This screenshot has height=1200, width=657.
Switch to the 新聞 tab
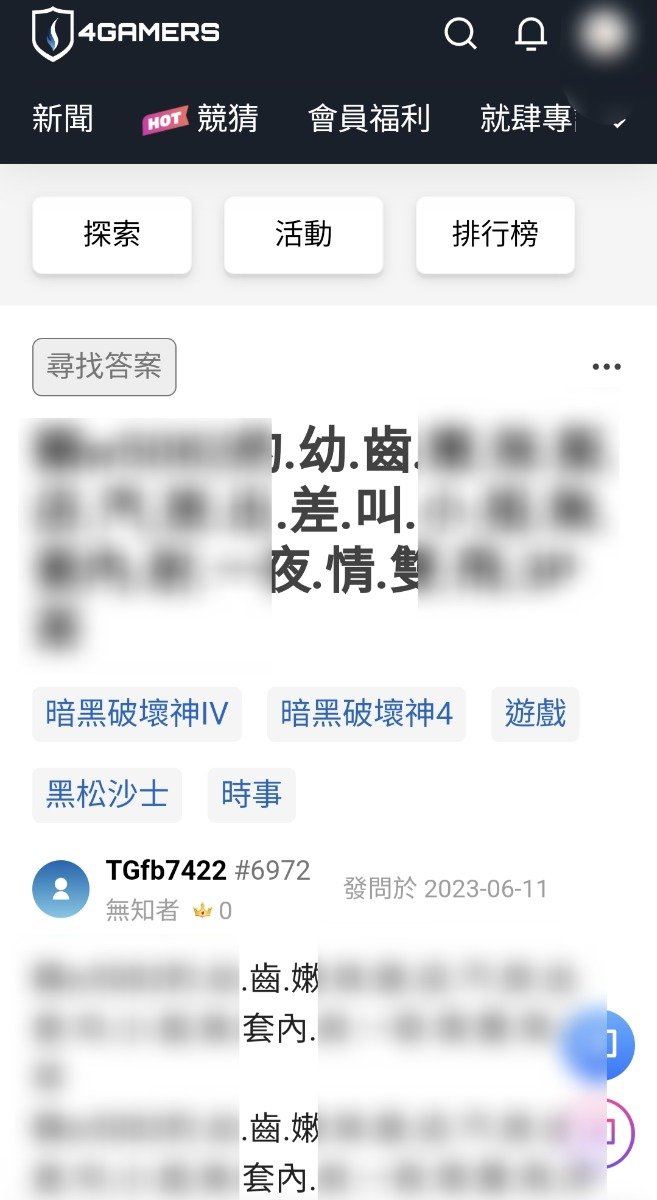click(x=62, y=119)
